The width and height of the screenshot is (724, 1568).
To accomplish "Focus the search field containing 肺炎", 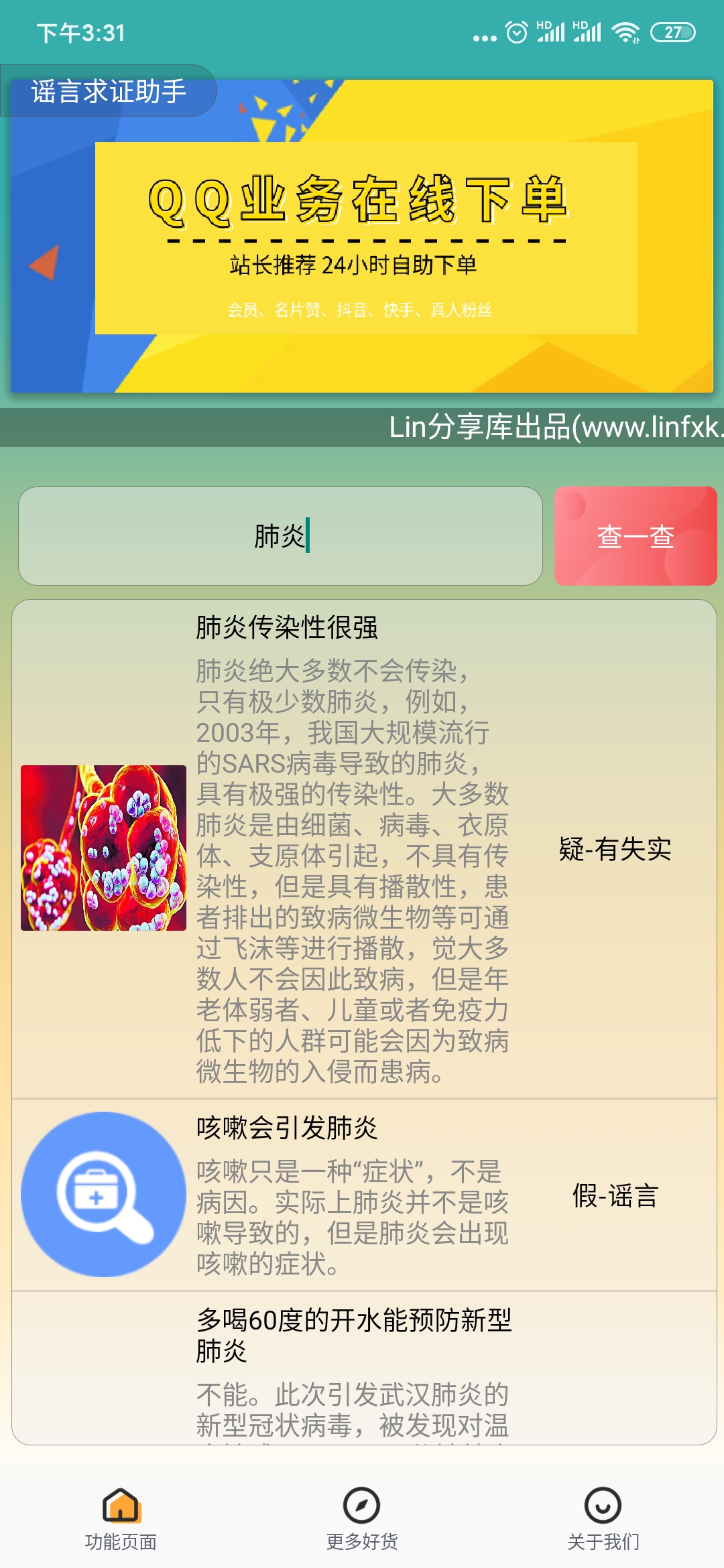I will [280, 536].
